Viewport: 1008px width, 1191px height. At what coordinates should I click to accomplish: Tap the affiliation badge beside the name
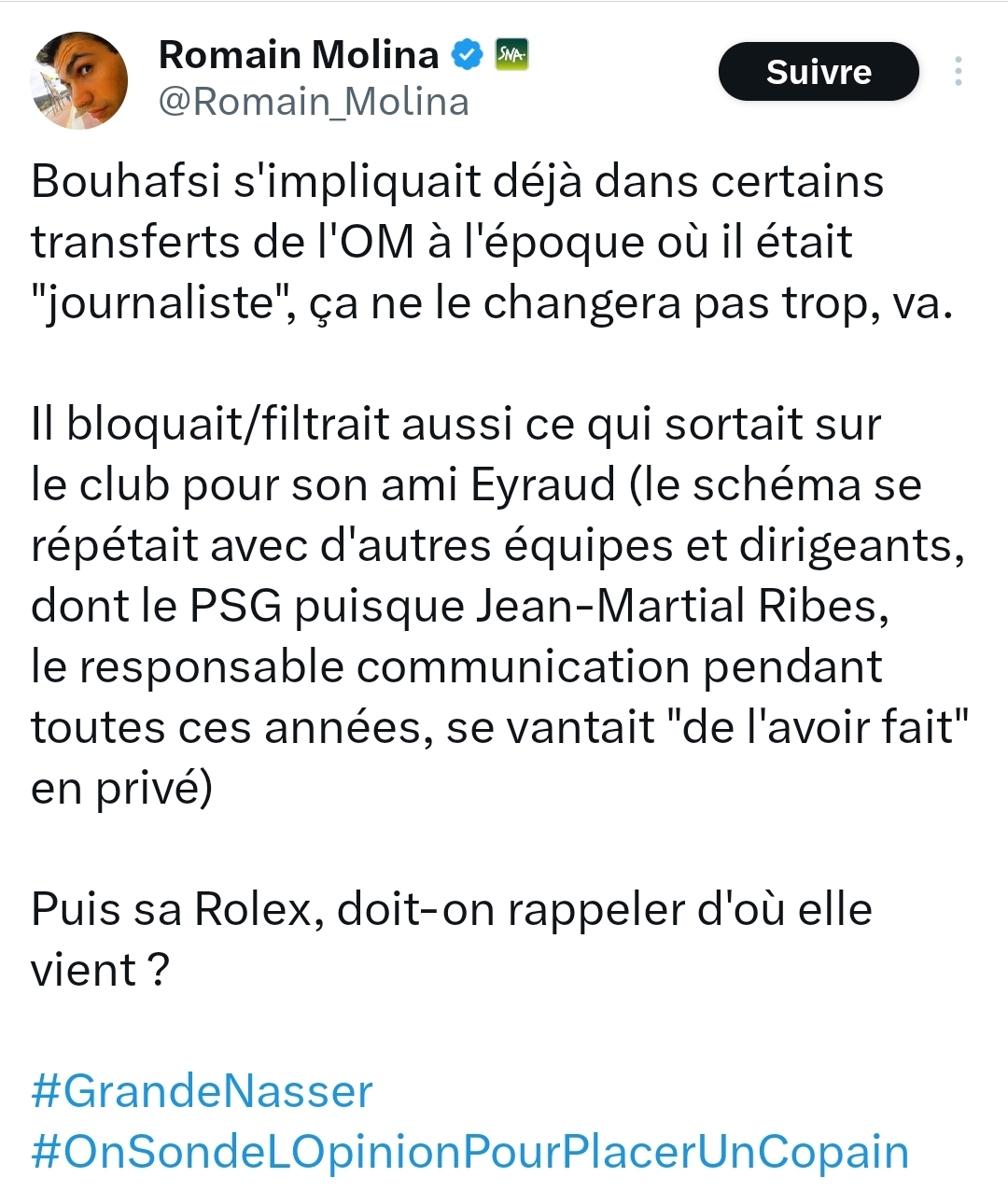point(511,55)
